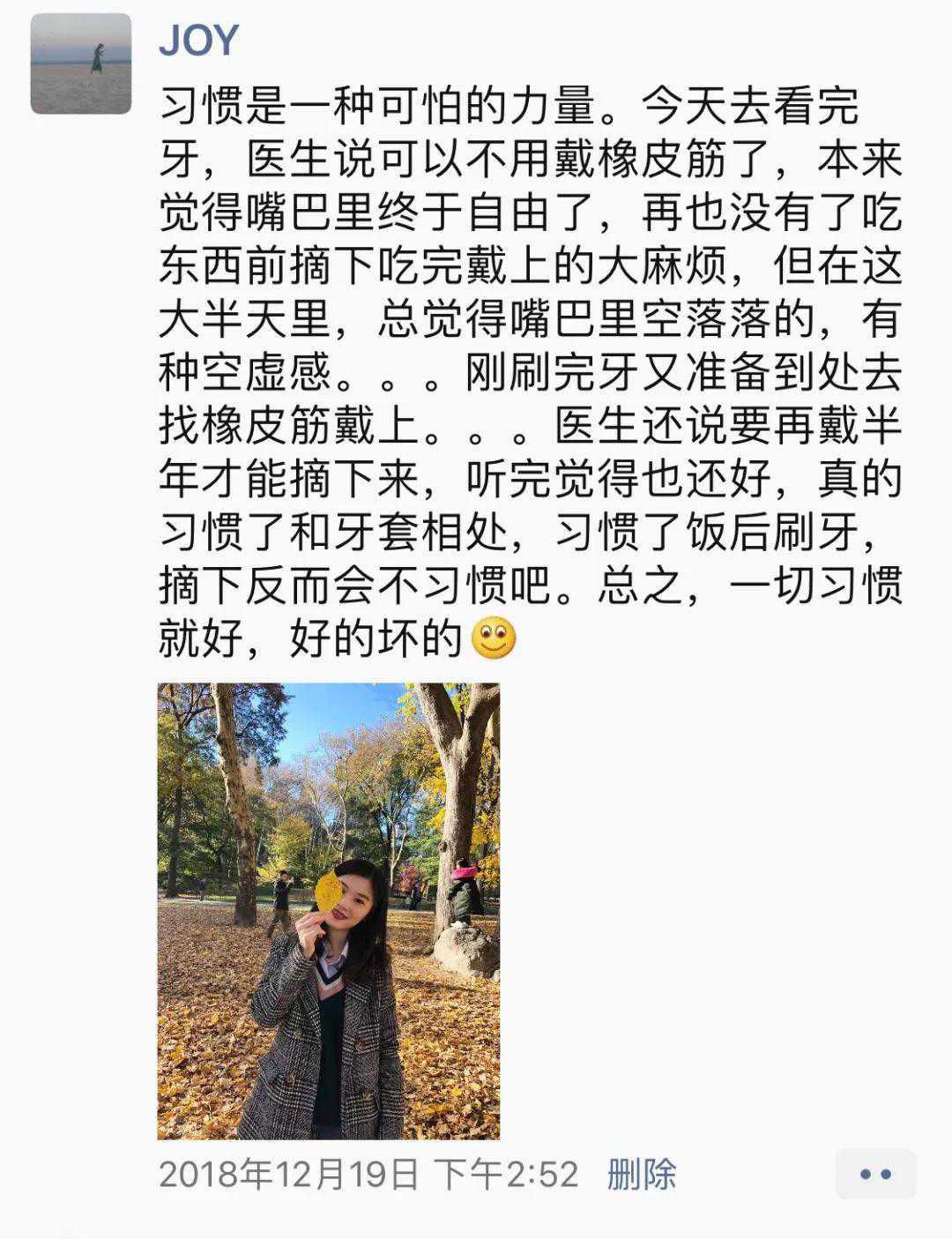Open the like and comment menu

875,1174
